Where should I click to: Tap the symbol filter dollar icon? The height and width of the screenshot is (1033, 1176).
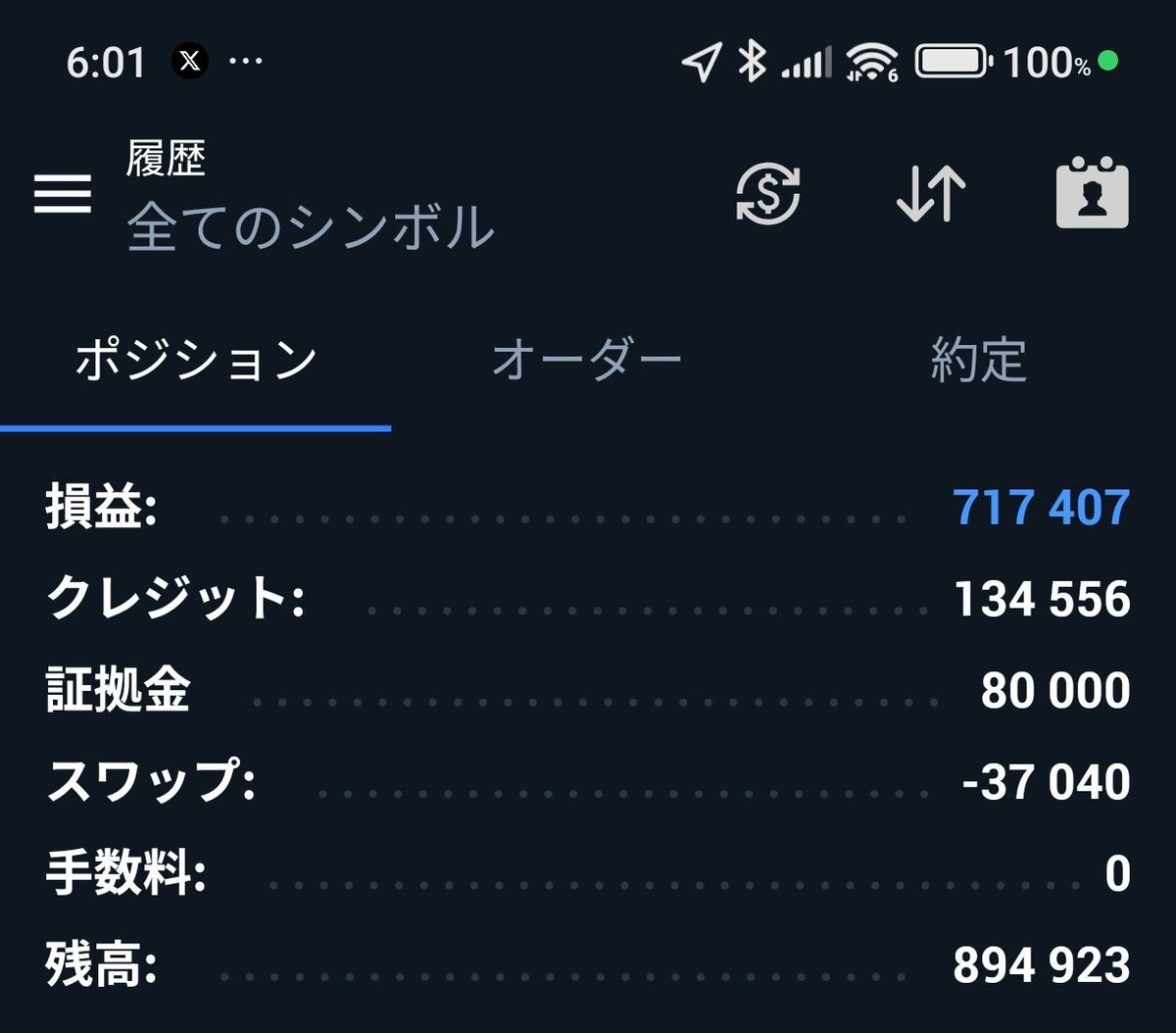click(768, 193)
